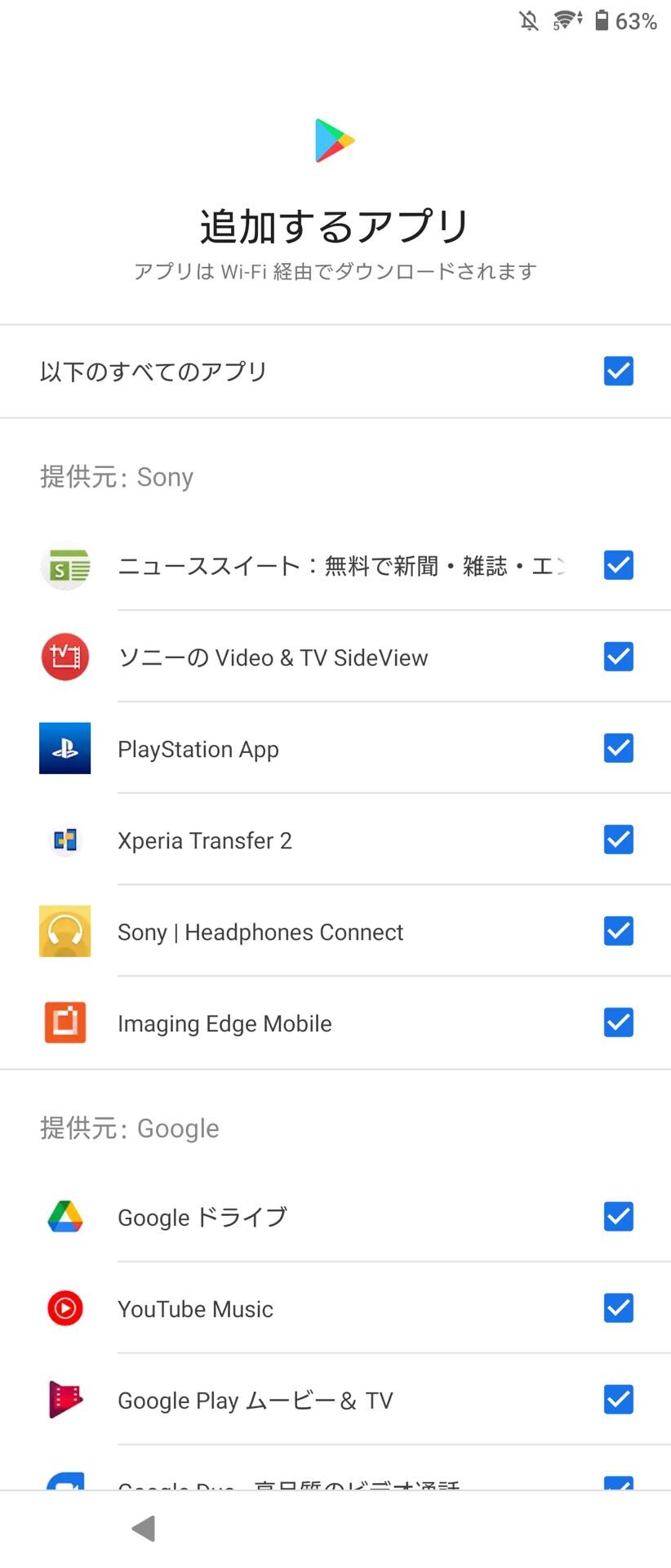This screenshot has height=1568, width=671.
Task: Uncheck Google ドライブ checkbox
Action: [x=619, y=1217]
